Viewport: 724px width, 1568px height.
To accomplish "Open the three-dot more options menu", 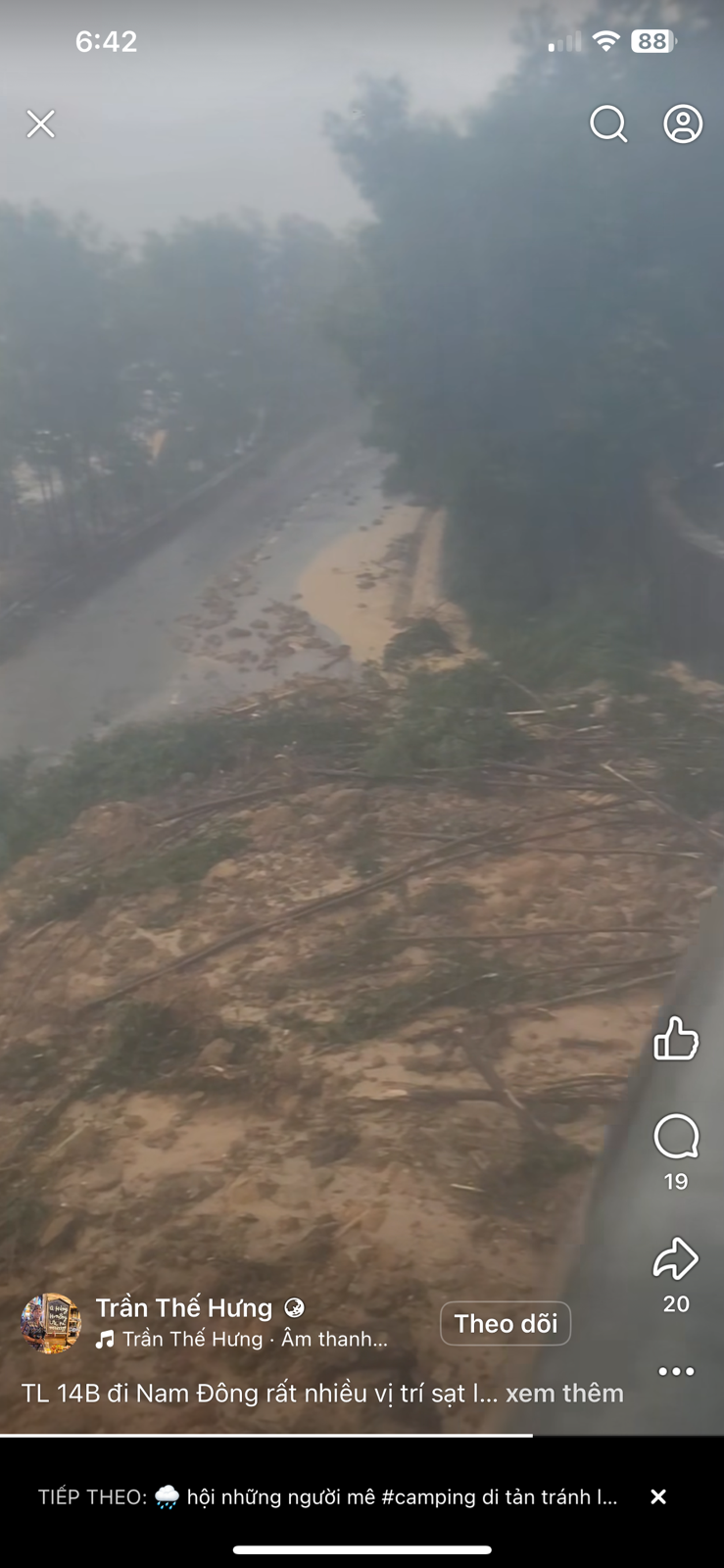I will 676,1371.
